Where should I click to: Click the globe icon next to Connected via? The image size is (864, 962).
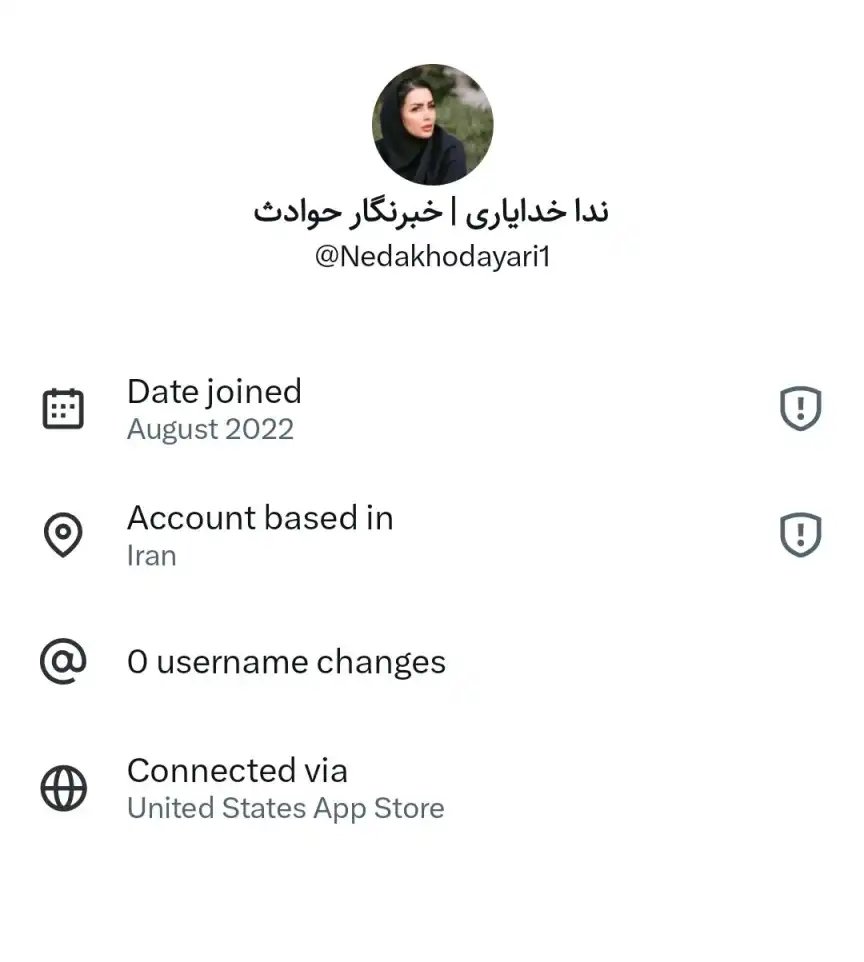(x=64, y=787)
